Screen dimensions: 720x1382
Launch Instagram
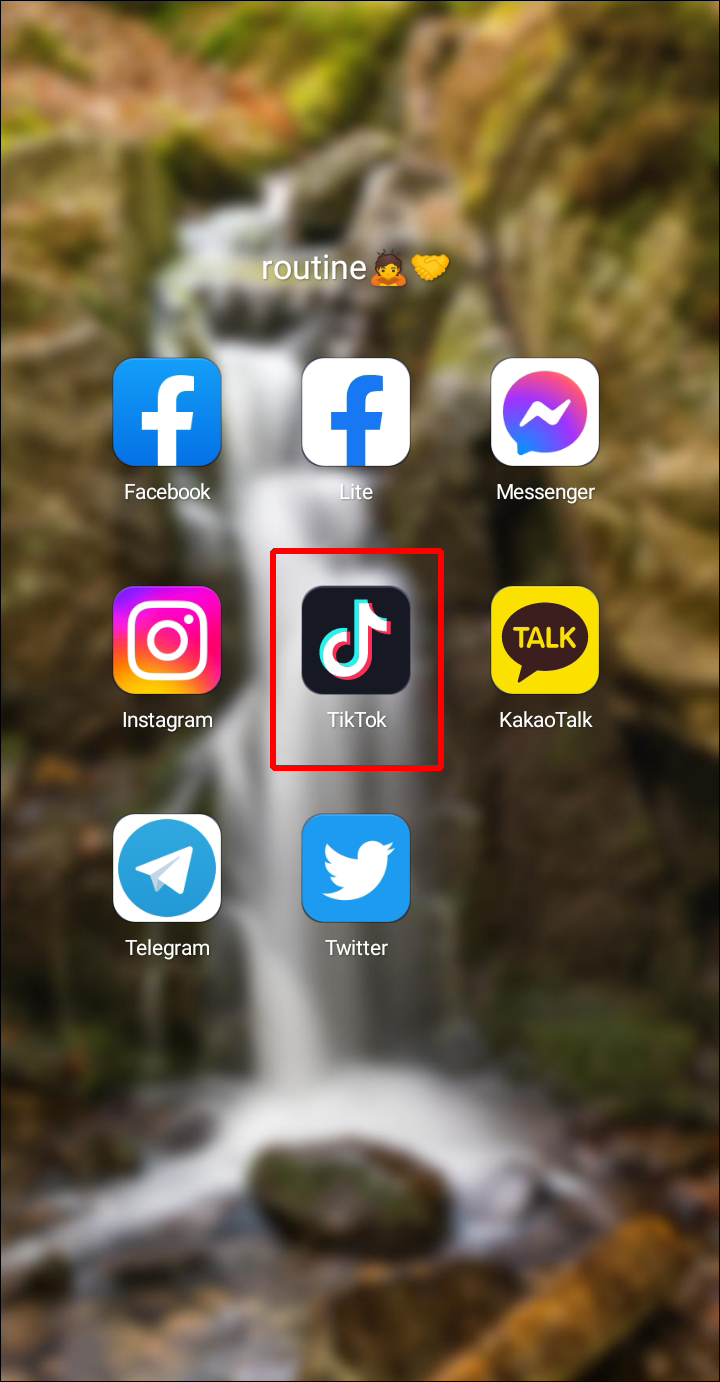tap(167, 640)
